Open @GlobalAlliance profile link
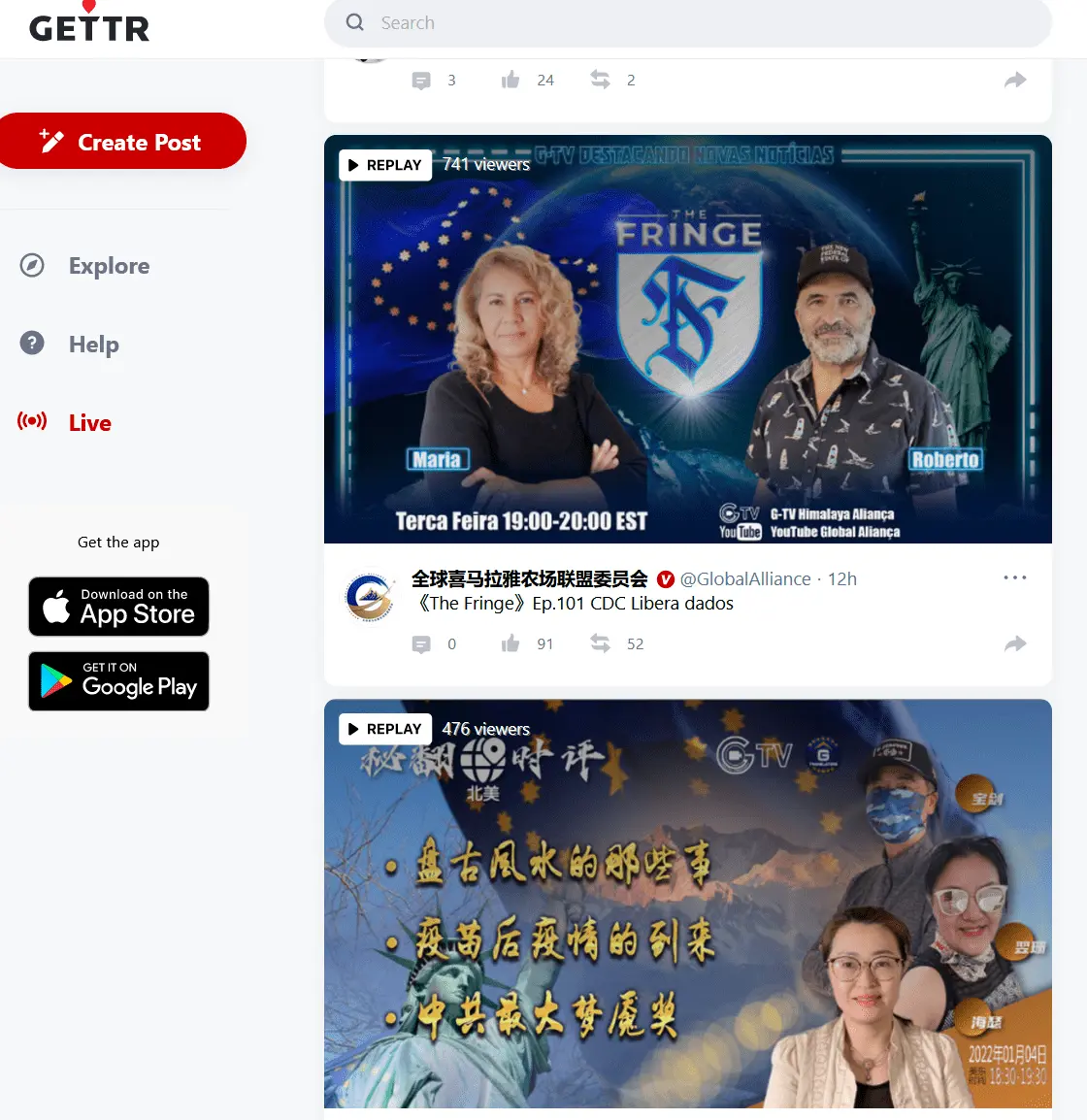The height and width of the screenshot is (1120, 1087). tap(745, 578)
